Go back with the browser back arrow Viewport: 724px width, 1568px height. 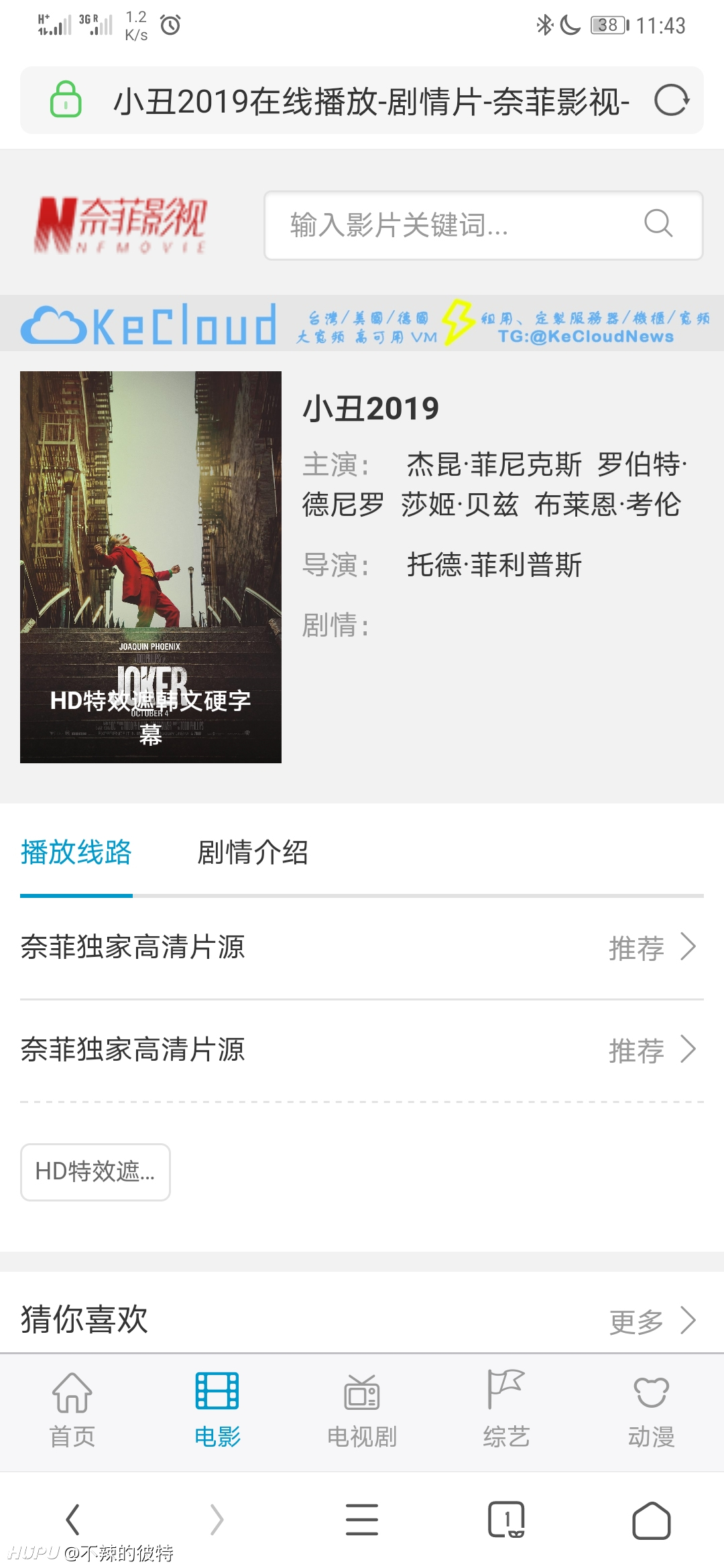click(x=73, y=1519)
